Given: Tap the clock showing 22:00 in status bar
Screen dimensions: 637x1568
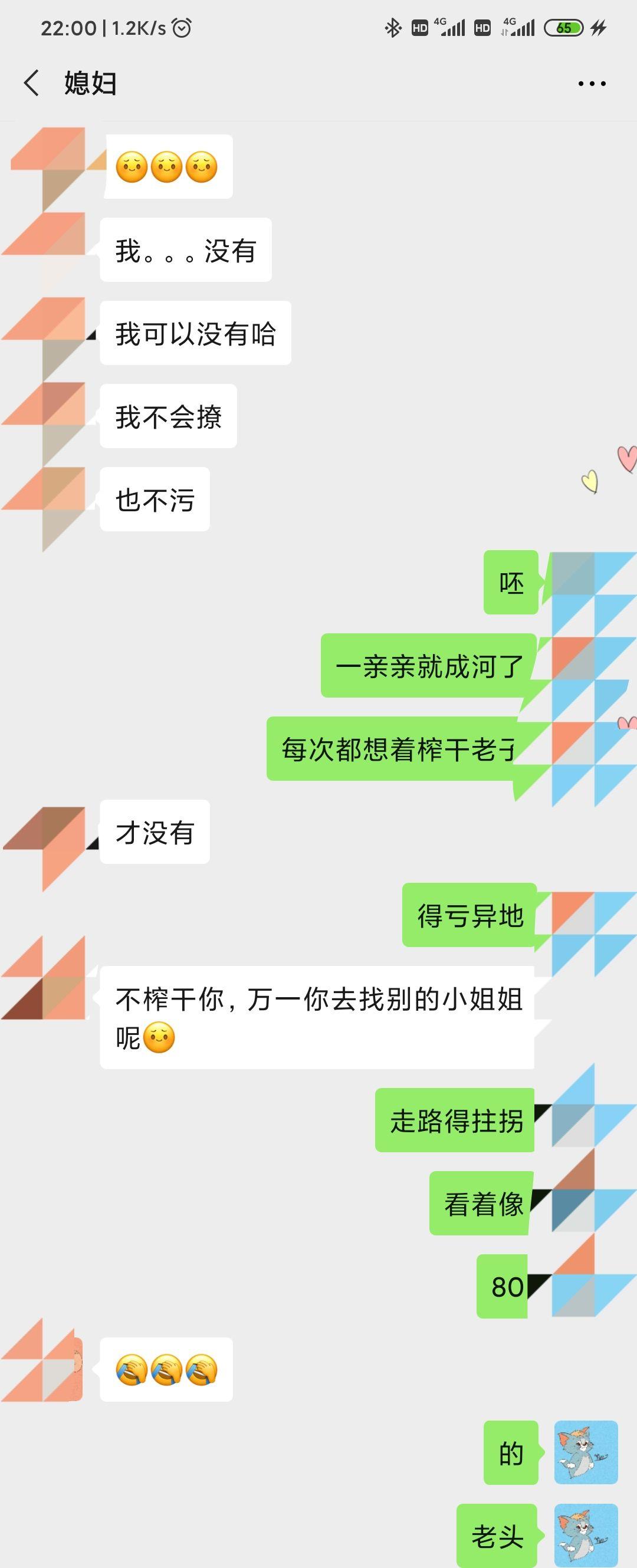Looking at the screenshot, I should click(x=67, y=27).
